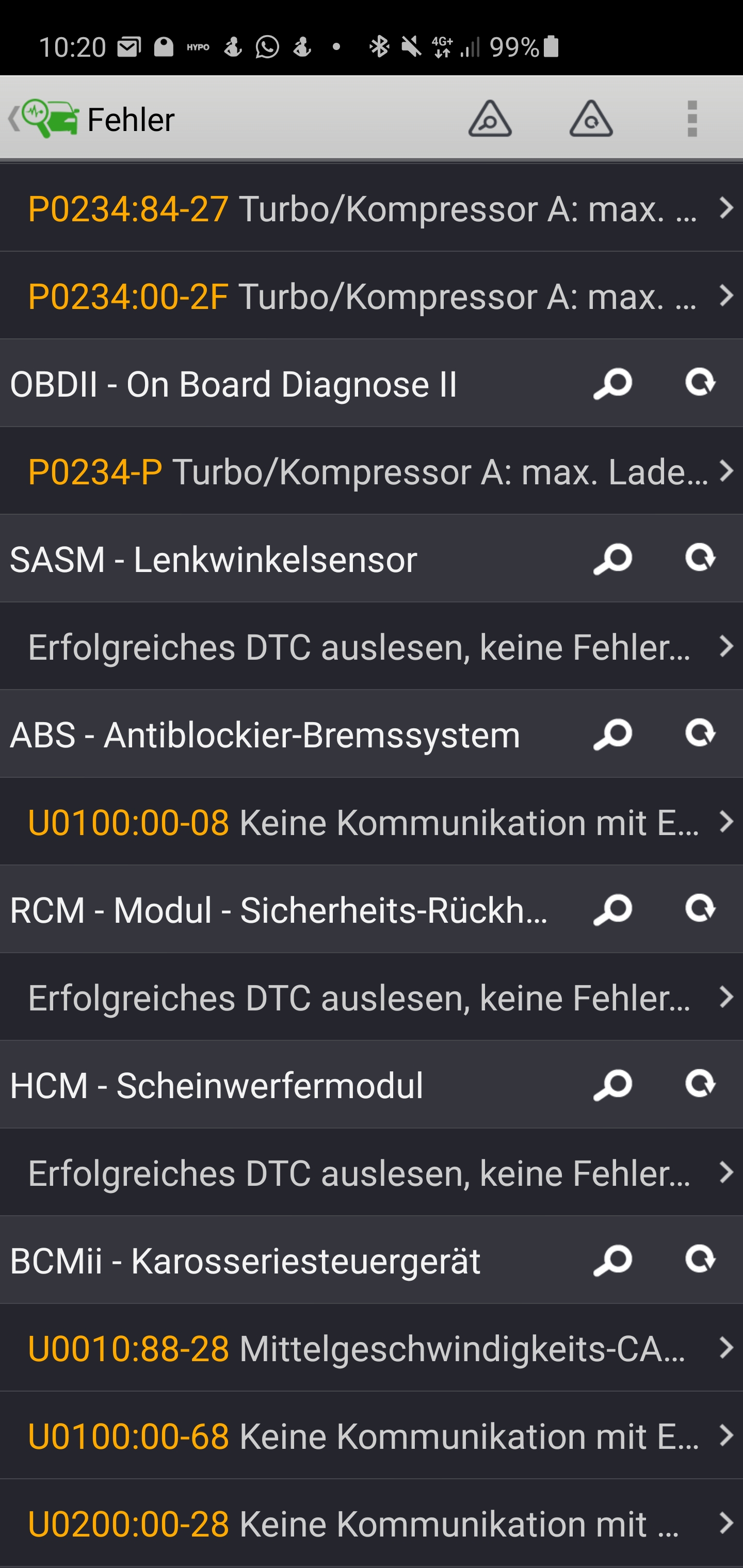Open fault U0010:88-28 Mittelgeschwindigkeits-CAN
743x1568 pixels.
[372, 1348]
